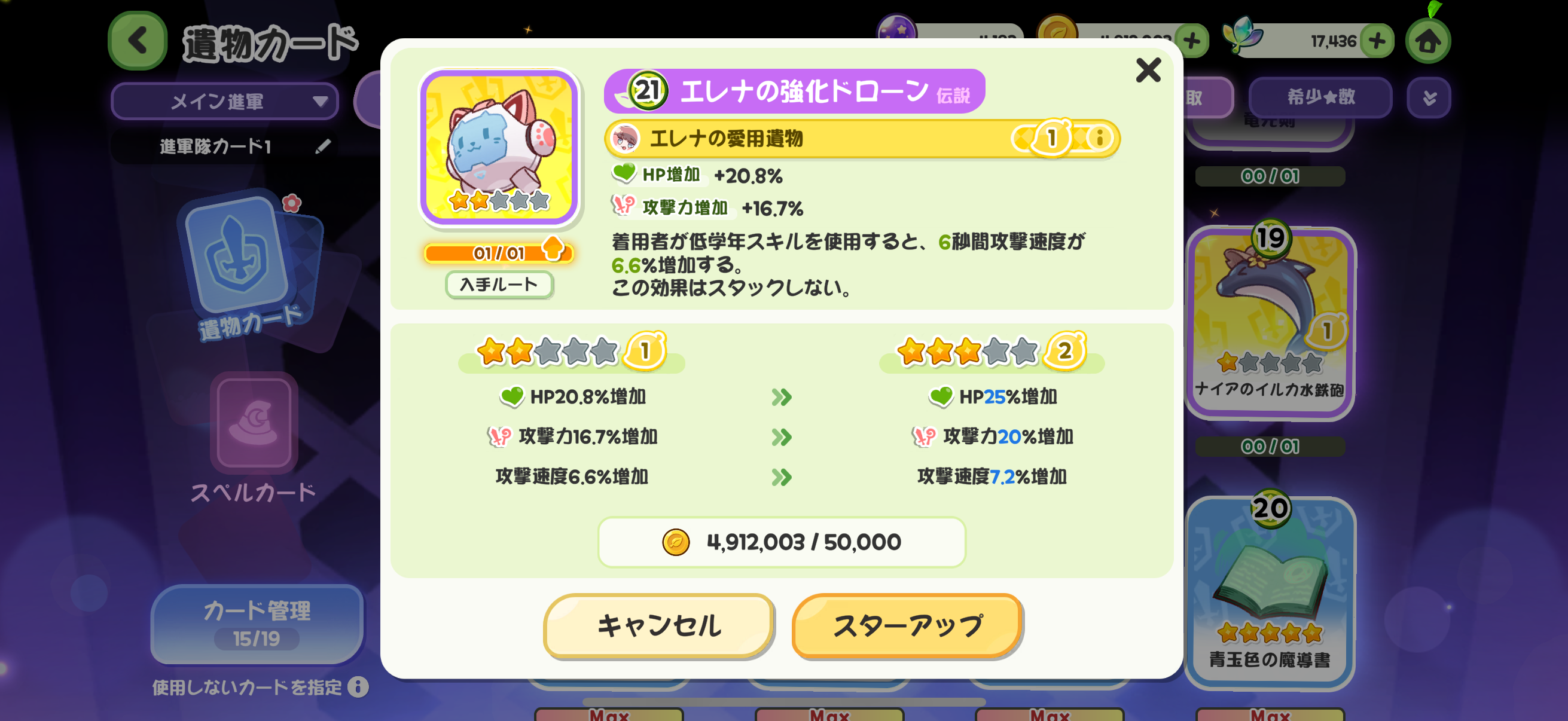This screenshot has width=1568, height=721.
Task: Add more gold coins
Action: pos(1192,41)
